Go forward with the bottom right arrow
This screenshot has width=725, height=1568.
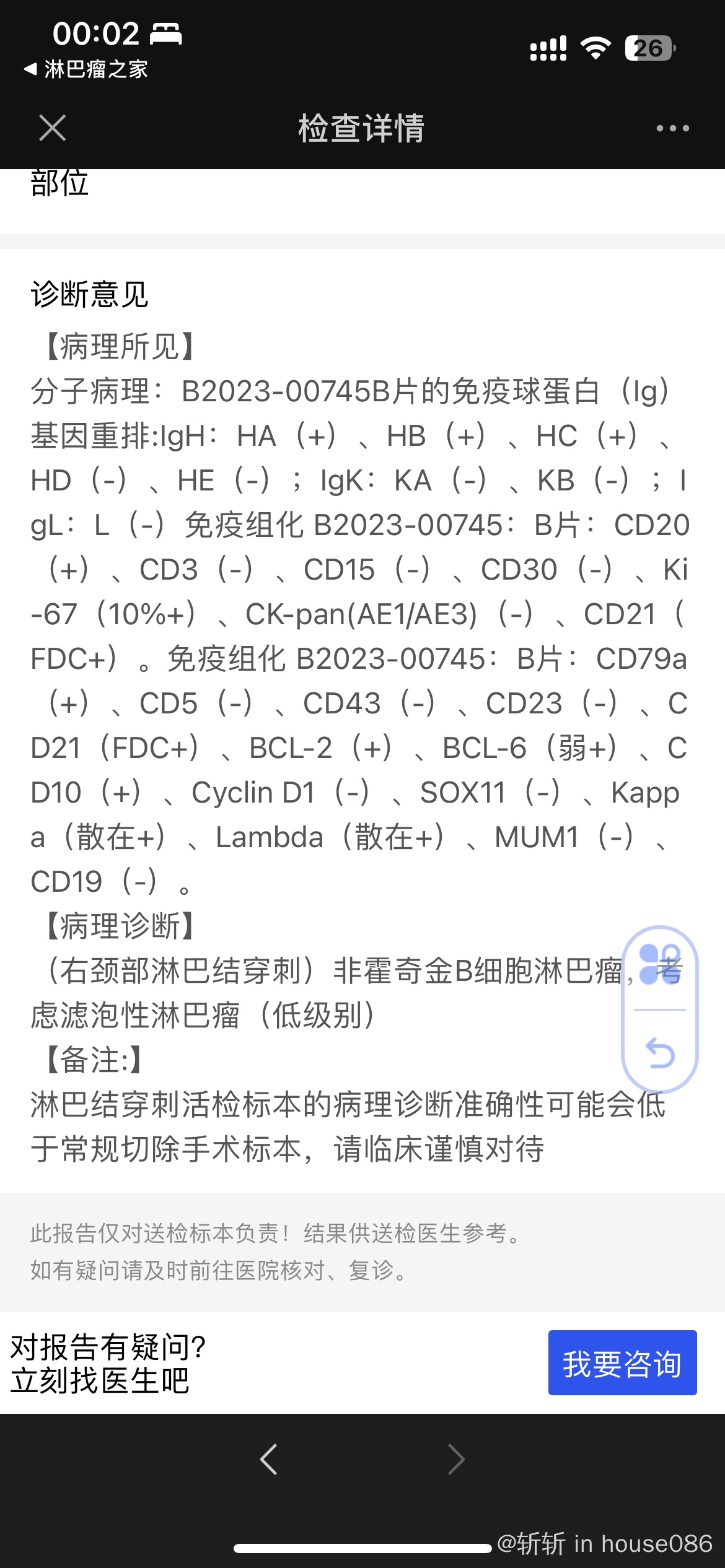coord(456,1460)
